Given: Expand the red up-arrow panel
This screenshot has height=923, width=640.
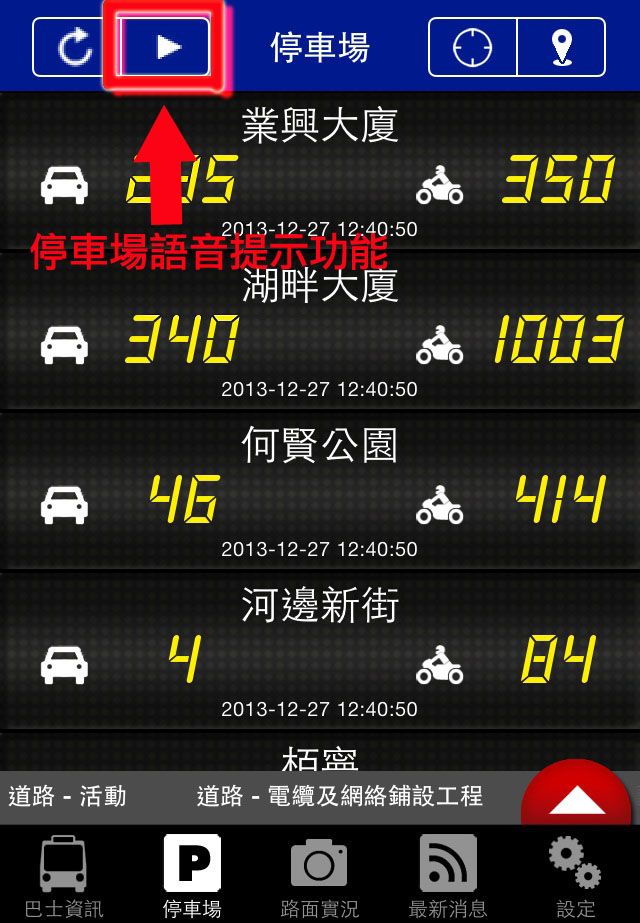Looking at the screenshot, I should [576, 798].
